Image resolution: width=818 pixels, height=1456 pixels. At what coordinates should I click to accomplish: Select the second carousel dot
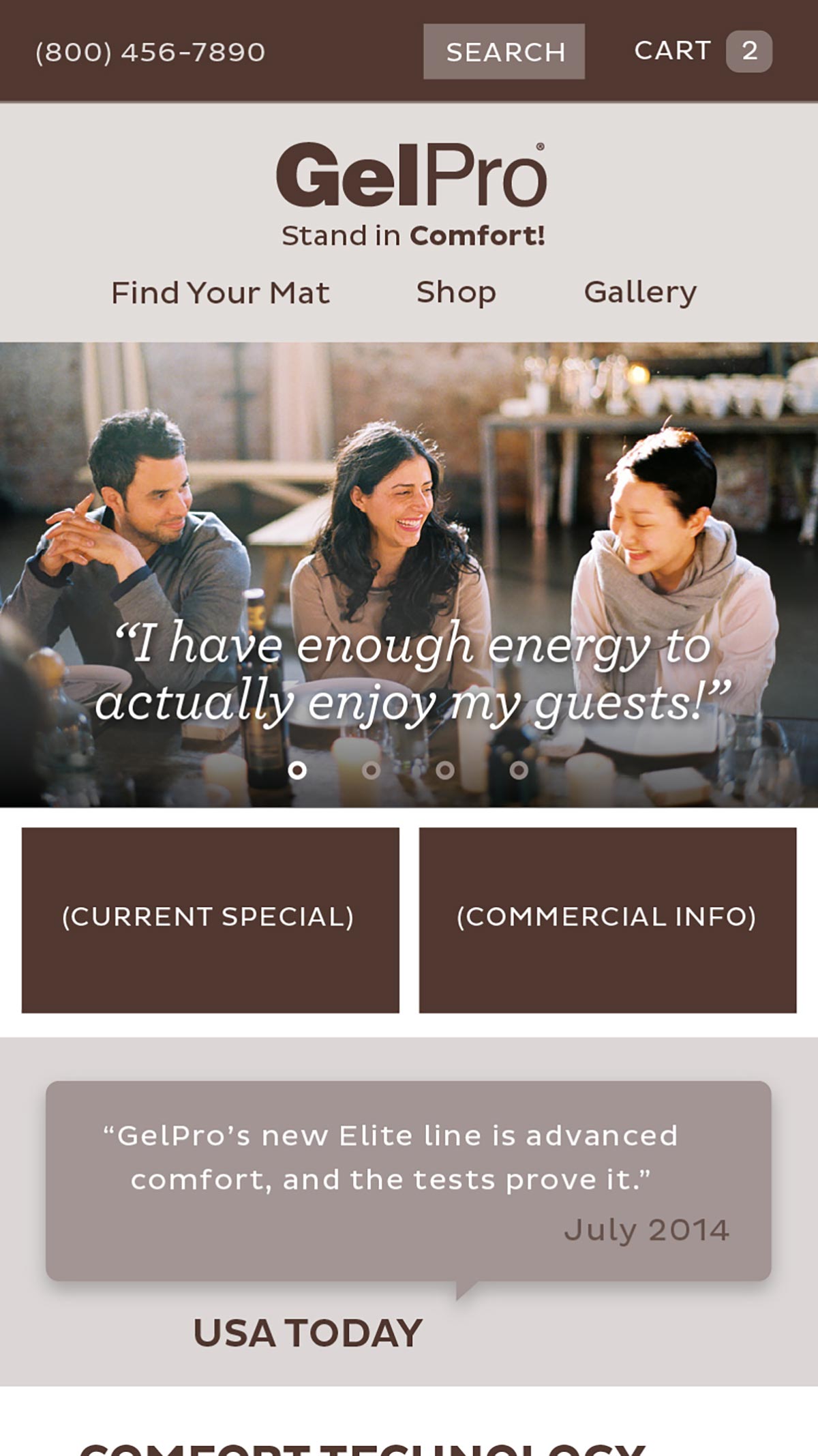coord(371,770)
